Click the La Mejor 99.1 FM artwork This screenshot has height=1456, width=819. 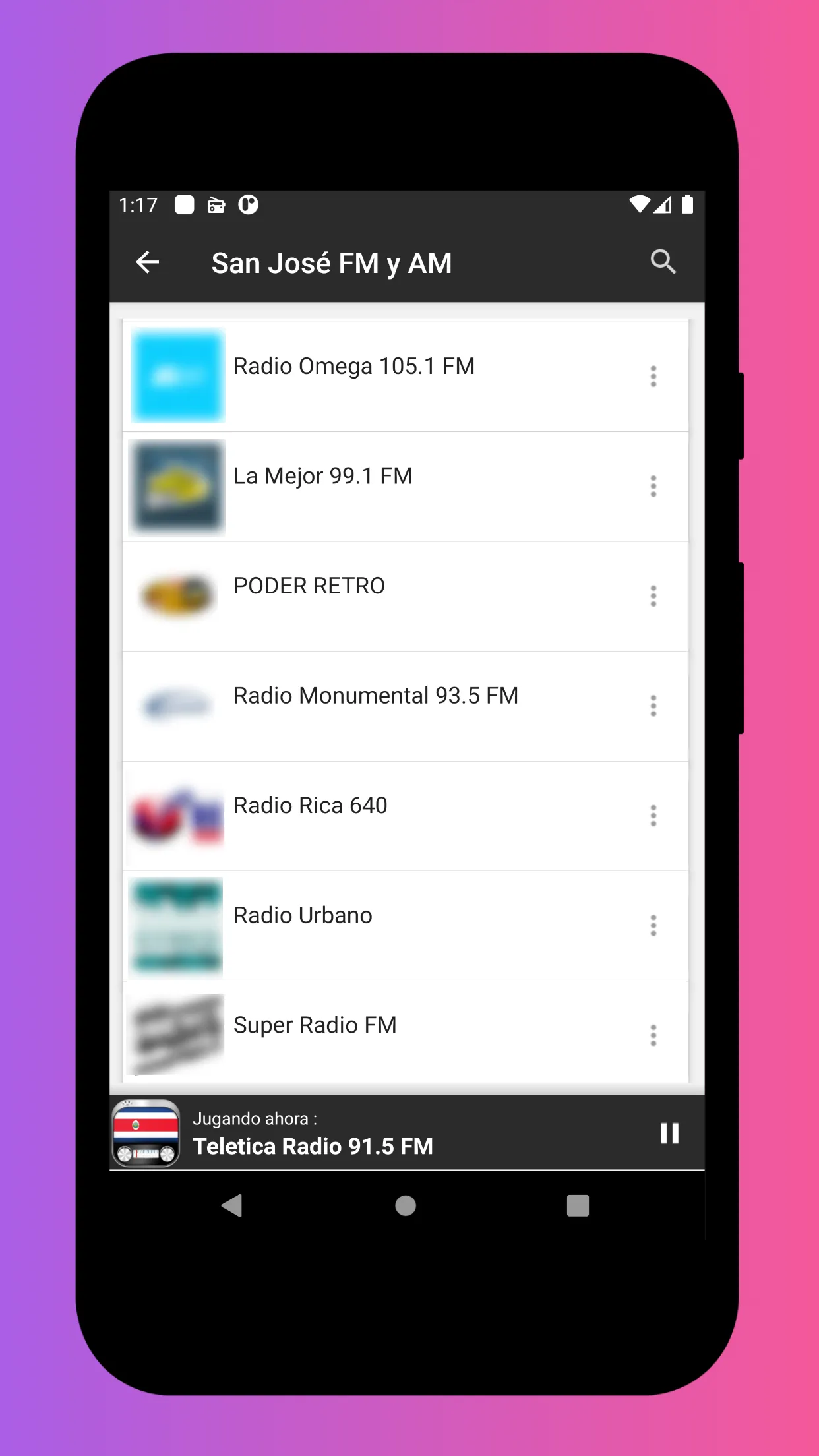click(175, 486)
